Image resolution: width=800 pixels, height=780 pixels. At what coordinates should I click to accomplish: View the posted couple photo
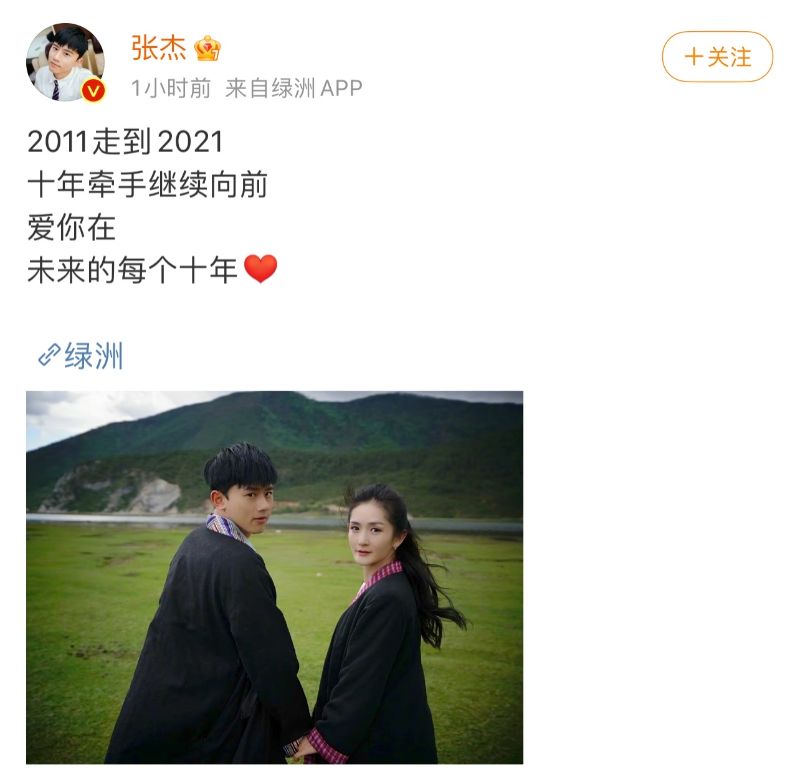[274, 576]
